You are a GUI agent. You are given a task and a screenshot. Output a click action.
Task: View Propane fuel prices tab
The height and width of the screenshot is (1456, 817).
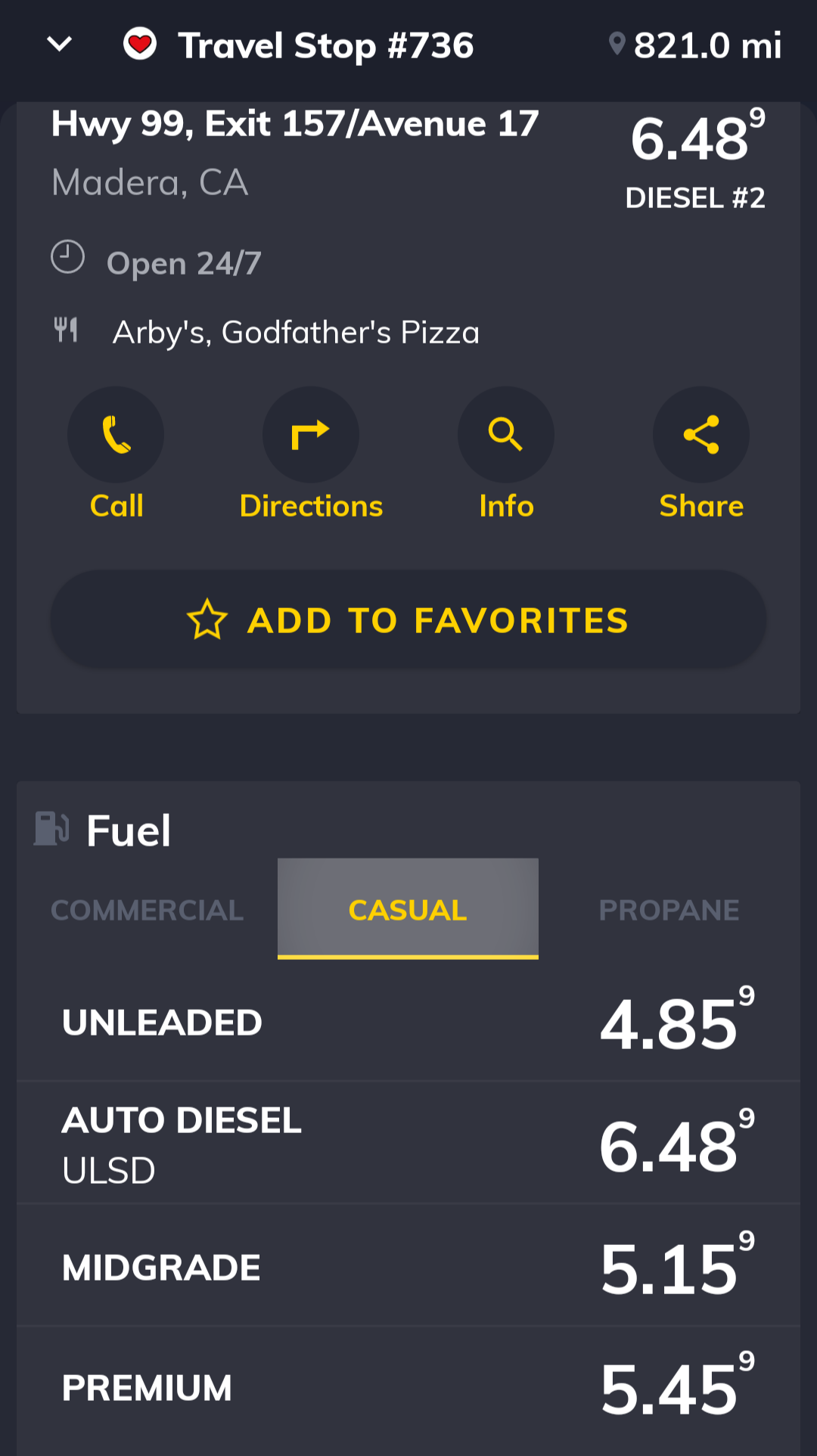(x=669, y=910)
